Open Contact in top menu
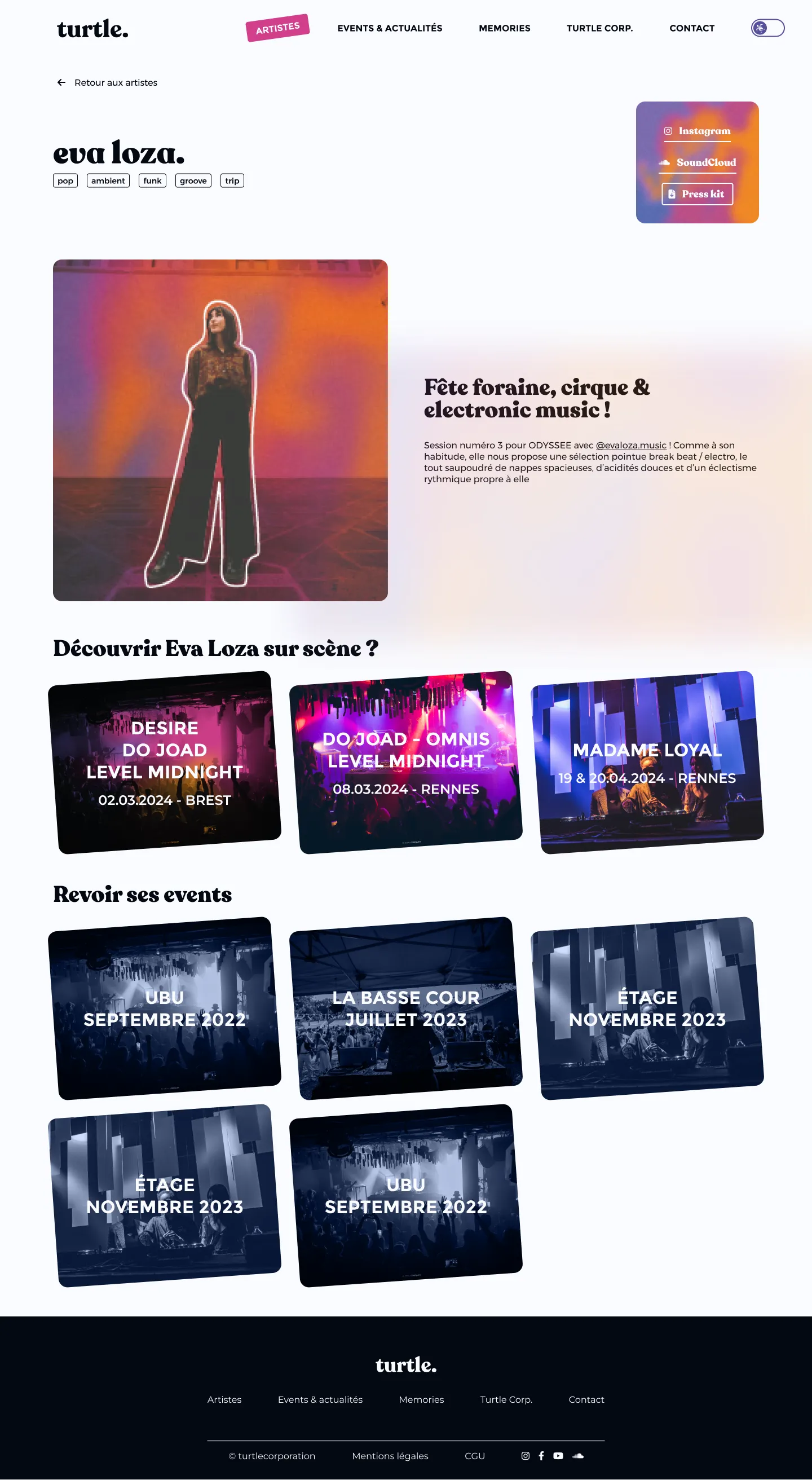 coord(691,28)
